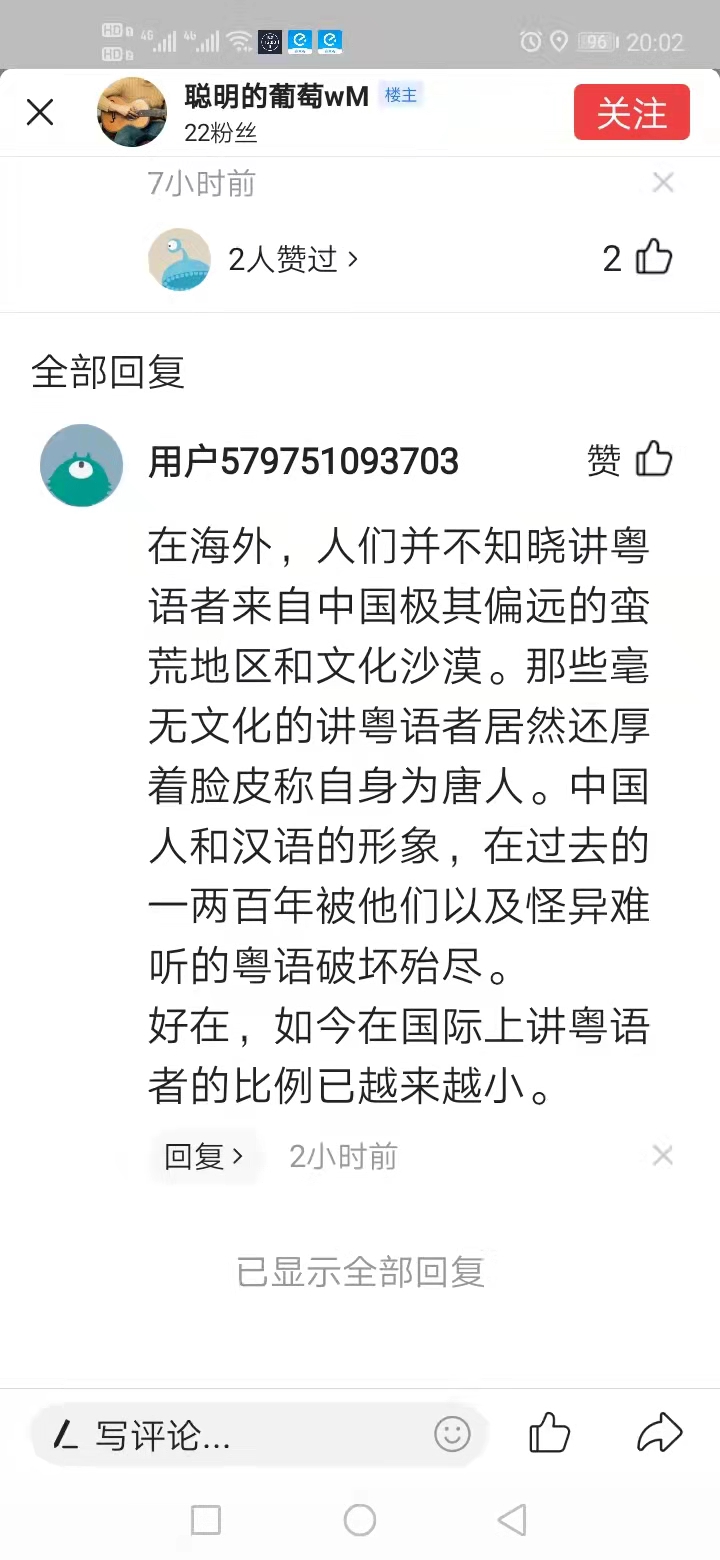Image resolution: width=720 pixels, height=1560 pixels.
Task: Dismiss the reply posted 2小时前
Action: point(662,1156)
